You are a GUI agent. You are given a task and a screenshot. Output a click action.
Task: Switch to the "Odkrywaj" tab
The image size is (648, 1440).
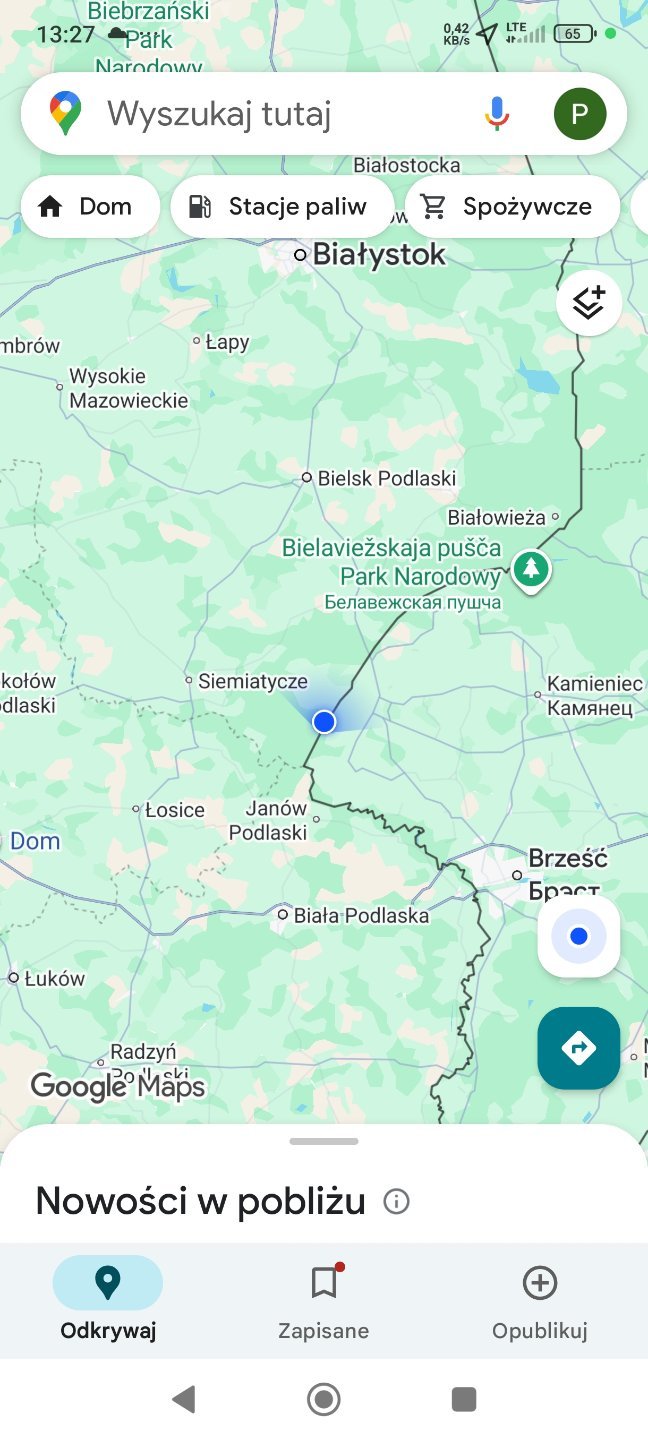pos(108,1297)
